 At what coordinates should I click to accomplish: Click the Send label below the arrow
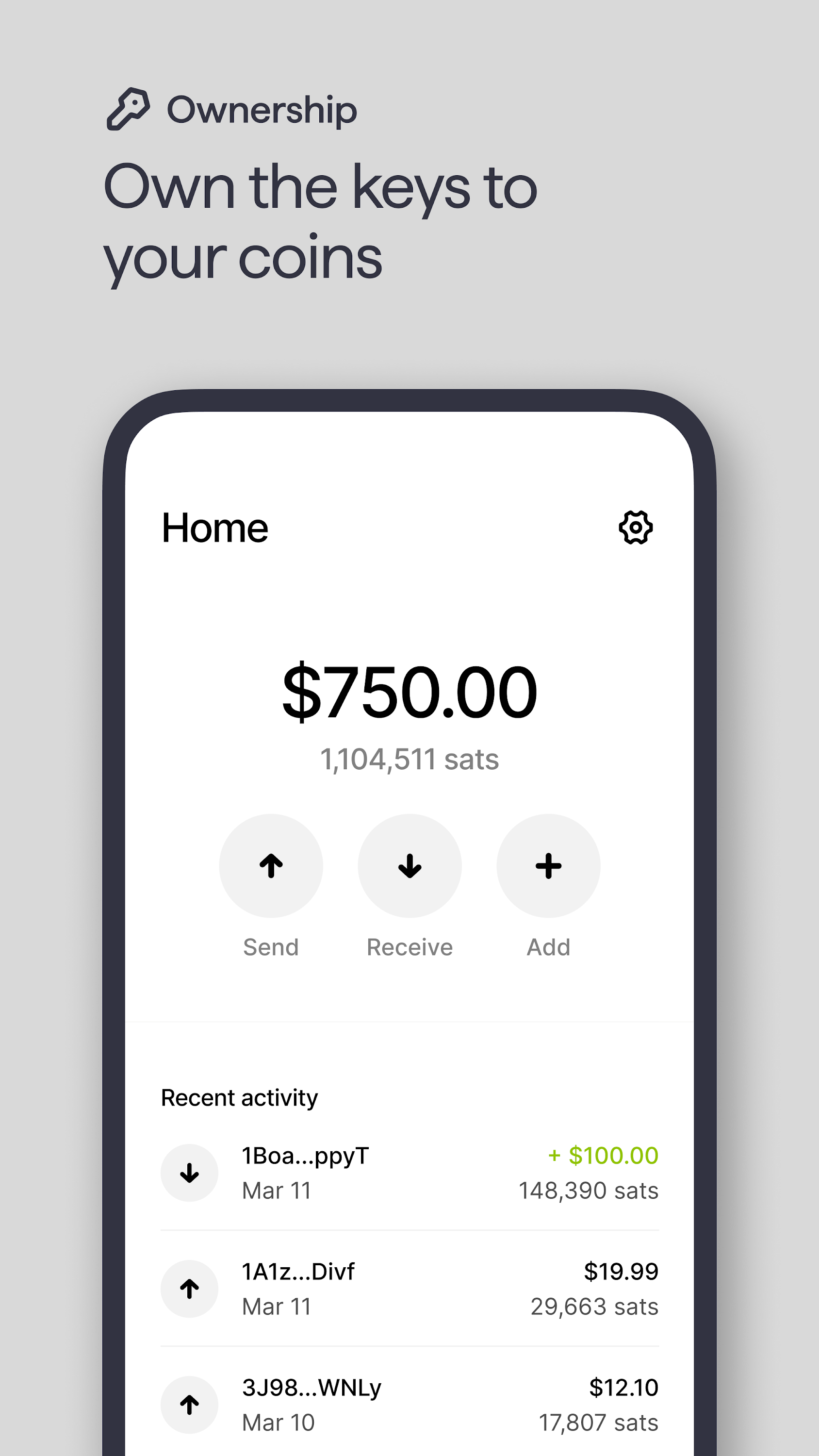coord(272,947)
